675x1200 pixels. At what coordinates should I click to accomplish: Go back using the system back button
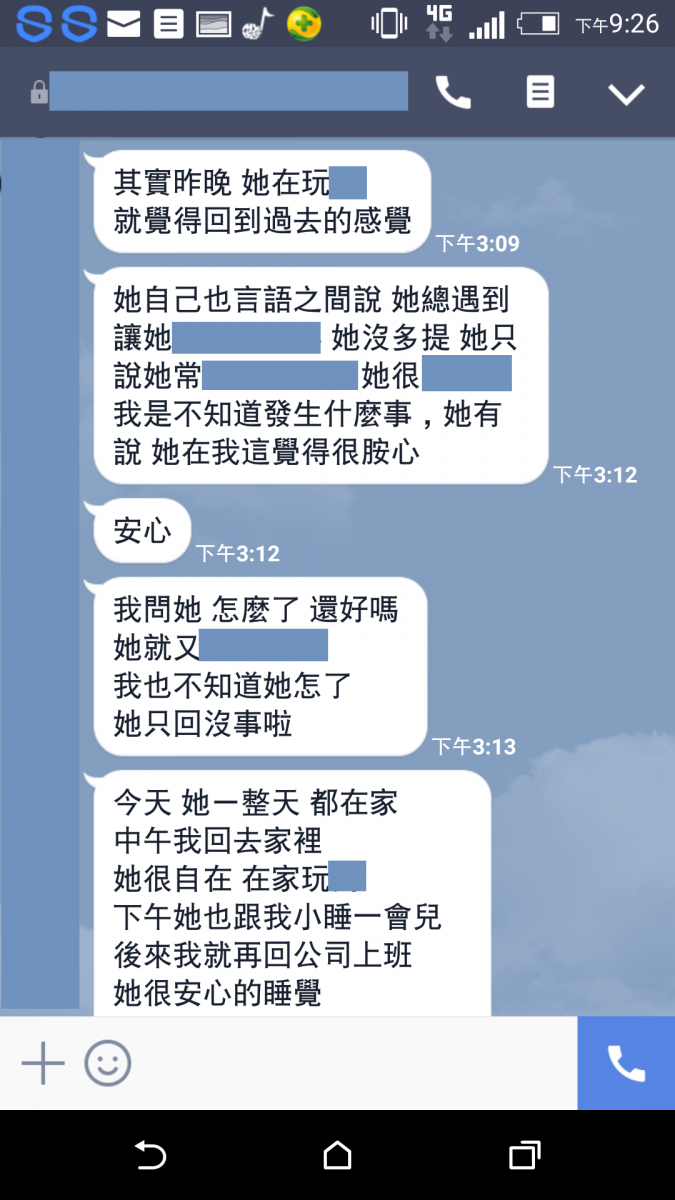point(150,1156)
